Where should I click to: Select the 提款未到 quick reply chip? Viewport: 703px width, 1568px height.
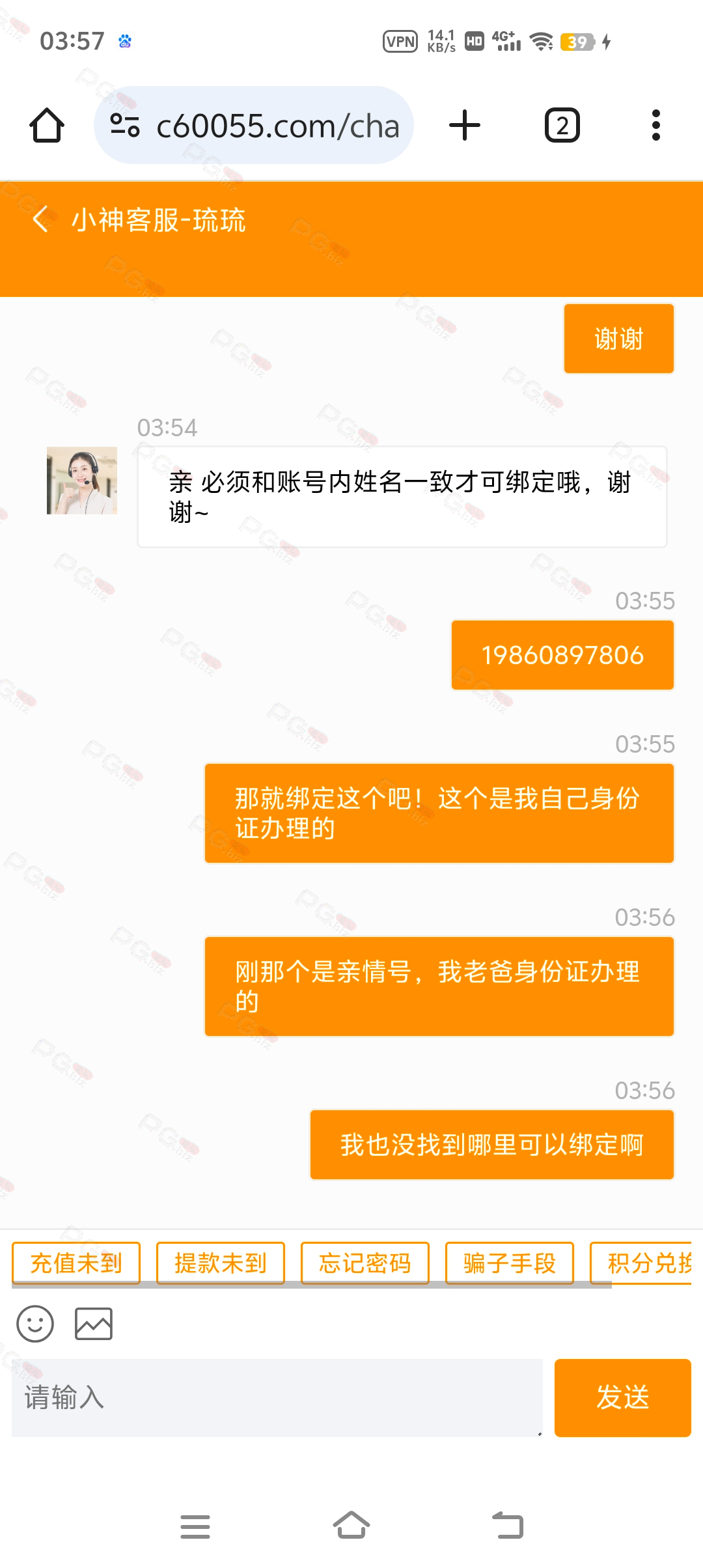[221, 1263]
